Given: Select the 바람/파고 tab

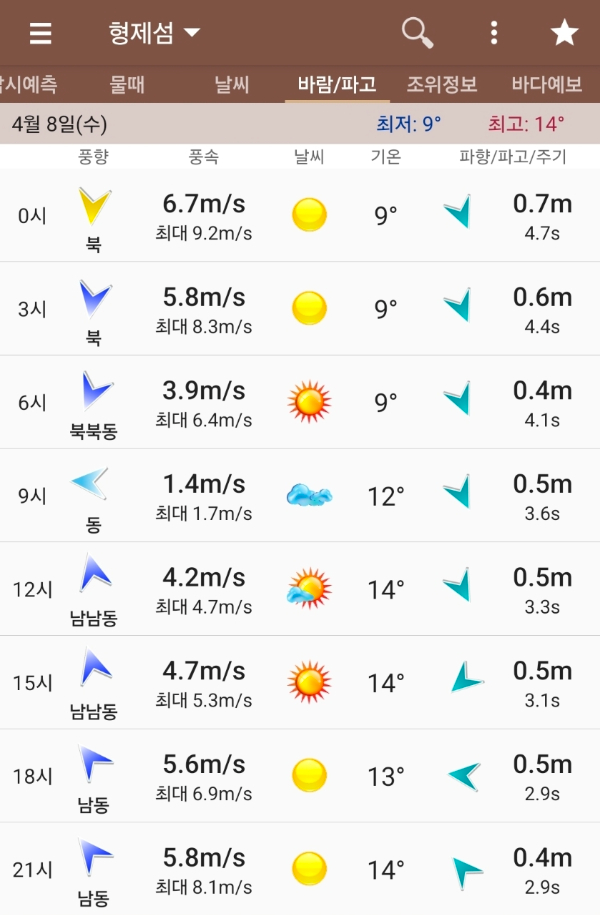Looking at the screenshot, I should [337, 84].
